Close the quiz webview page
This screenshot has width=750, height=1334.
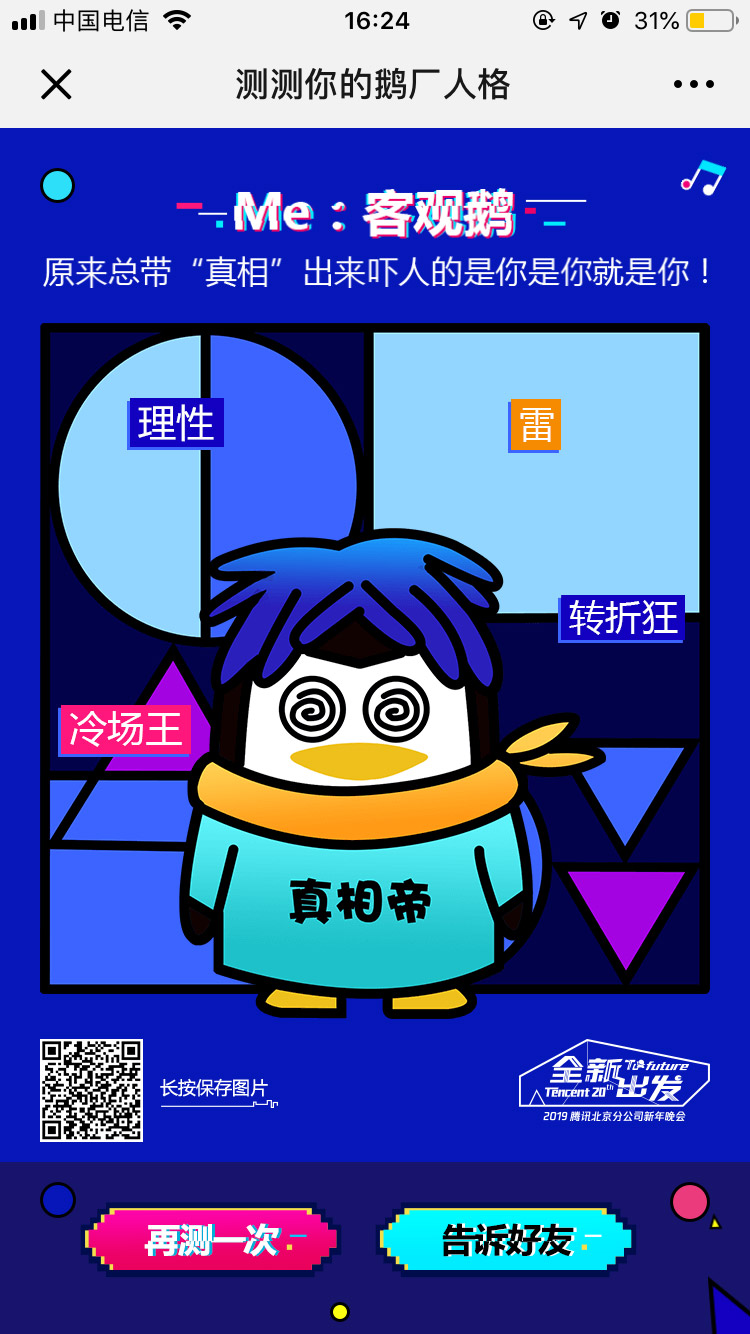56,85
